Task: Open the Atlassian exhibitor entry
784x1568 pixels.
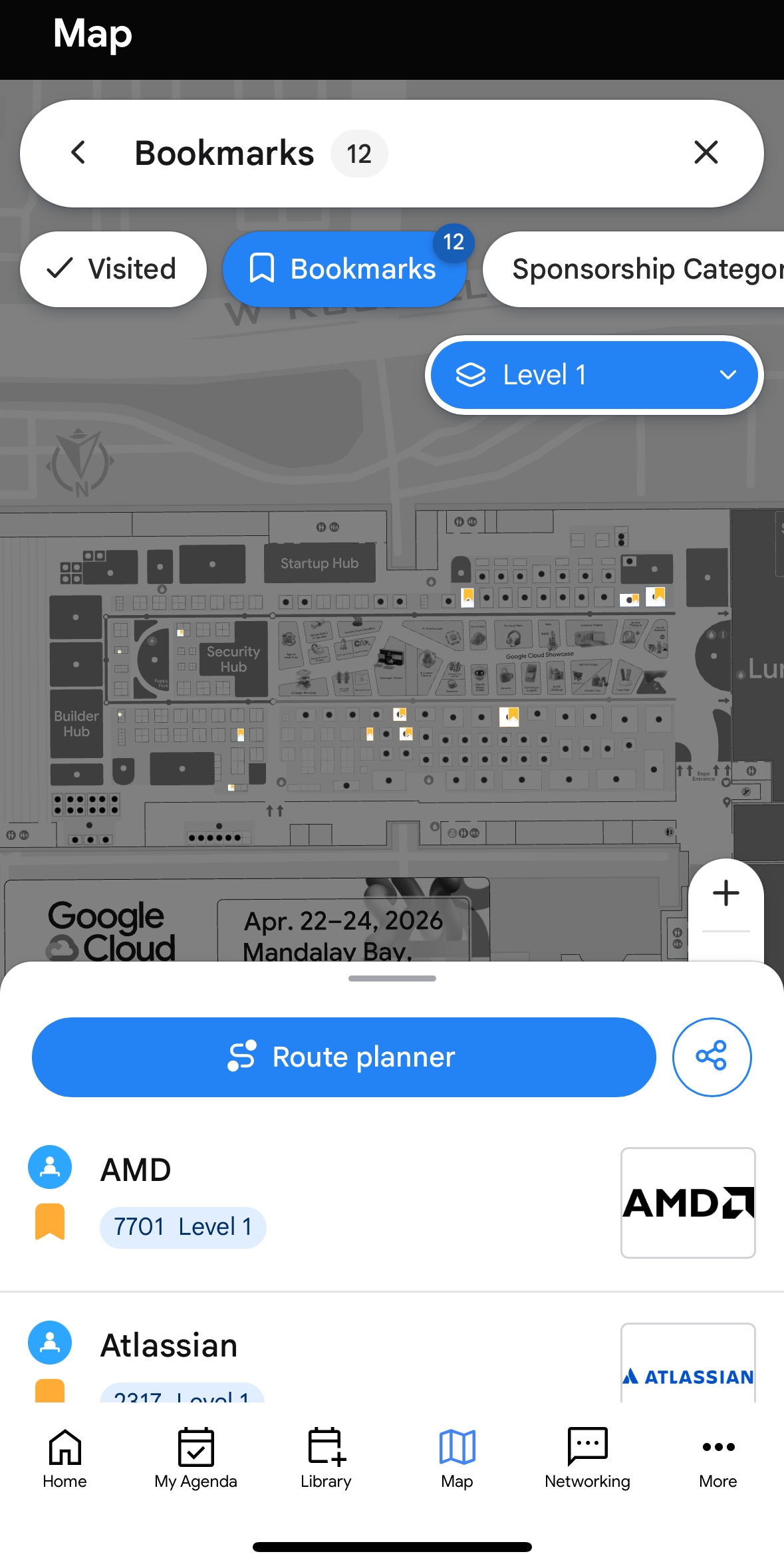Action: (x=169, y=1345)
